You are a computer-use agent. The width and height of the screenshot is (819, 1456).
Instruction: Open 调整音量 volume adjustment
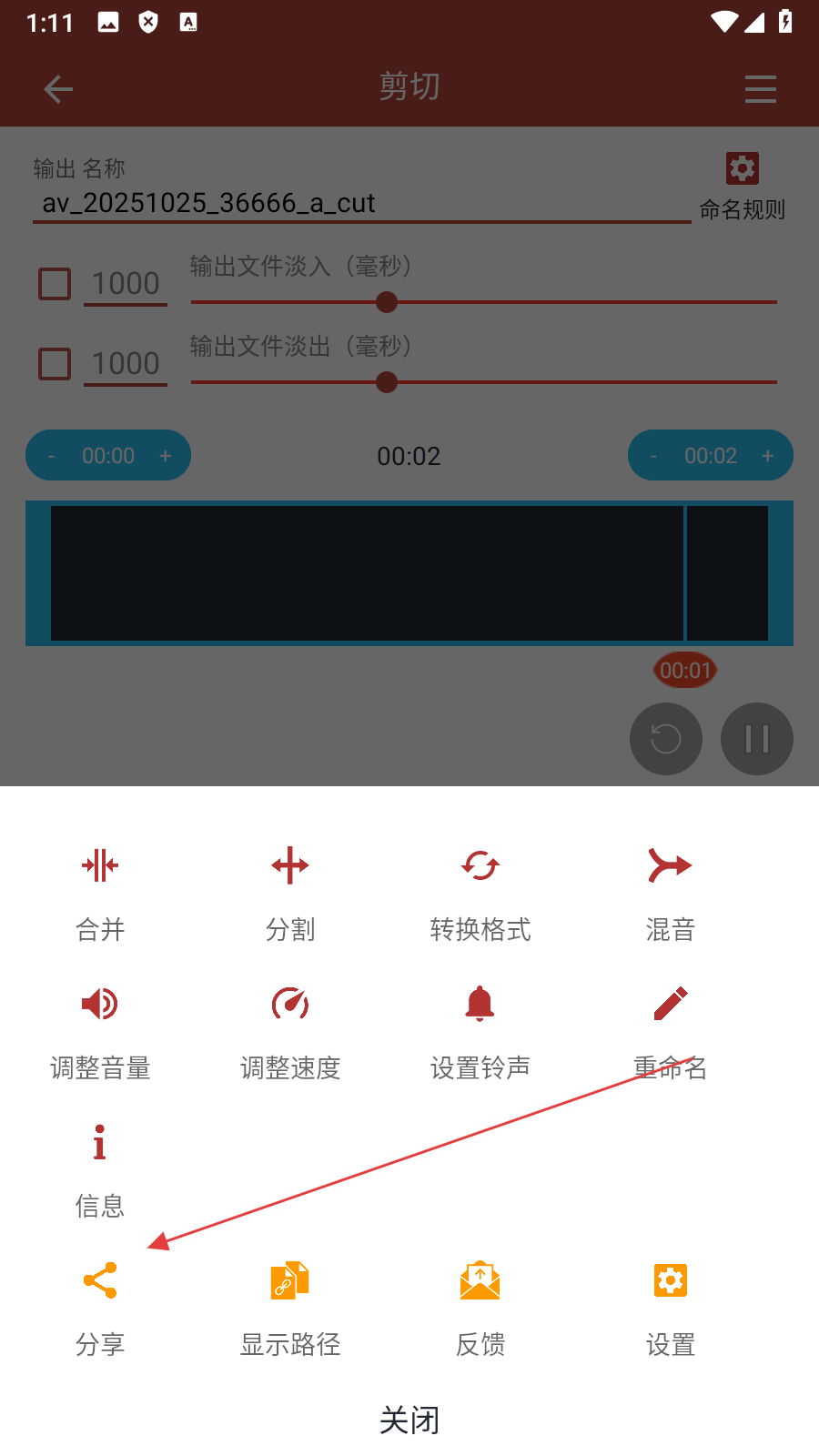[x=100, y=1030]
